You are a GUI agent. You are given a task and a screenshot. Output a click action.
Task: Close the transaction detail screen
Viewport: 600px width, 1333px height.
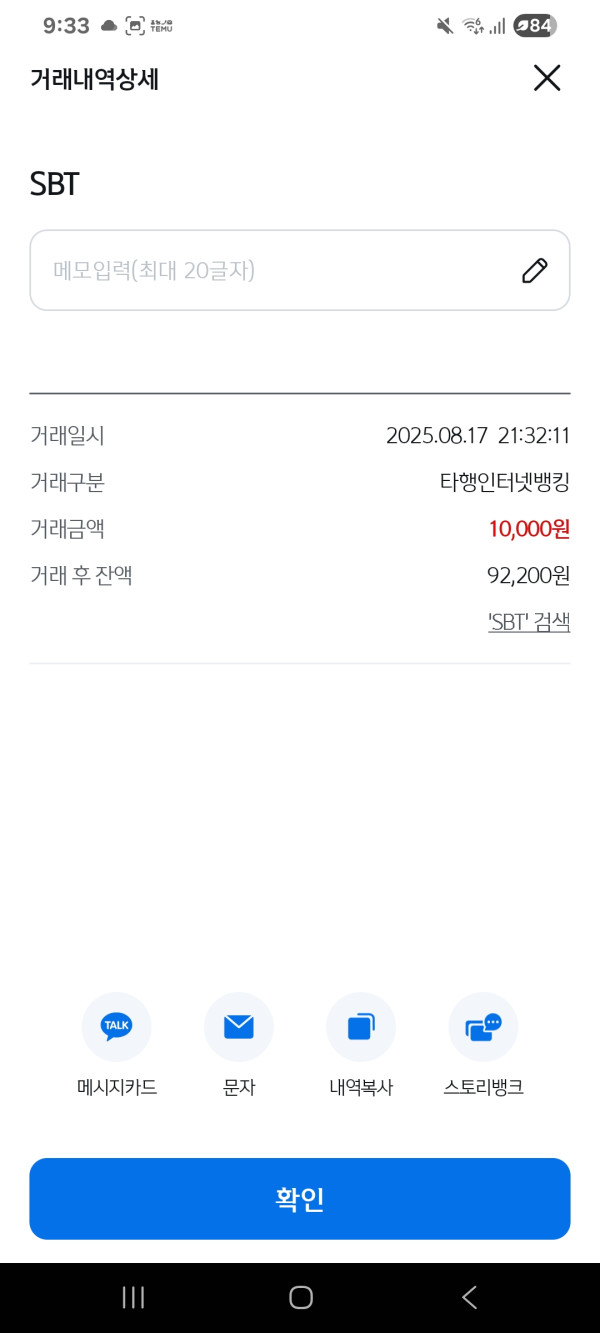point(547,78)
